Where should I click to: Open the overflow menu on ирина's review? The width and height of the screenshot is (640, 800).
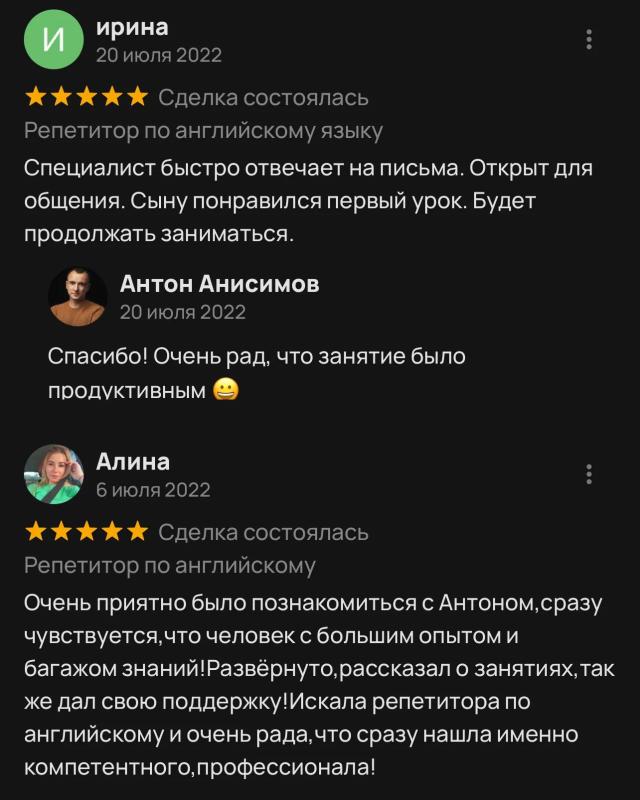[x=589, y=39]
